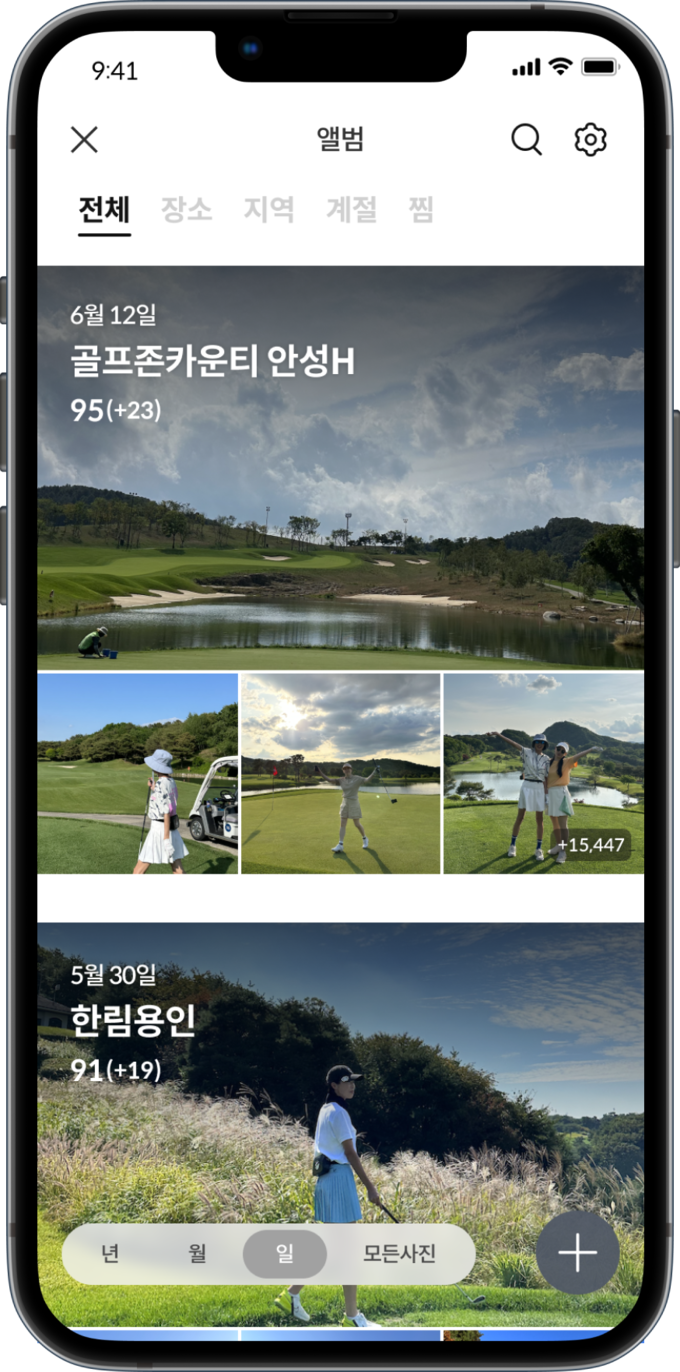Screen dimensions: 680x1372
Task: Switch to the 전체 tab
Action: 105,210
